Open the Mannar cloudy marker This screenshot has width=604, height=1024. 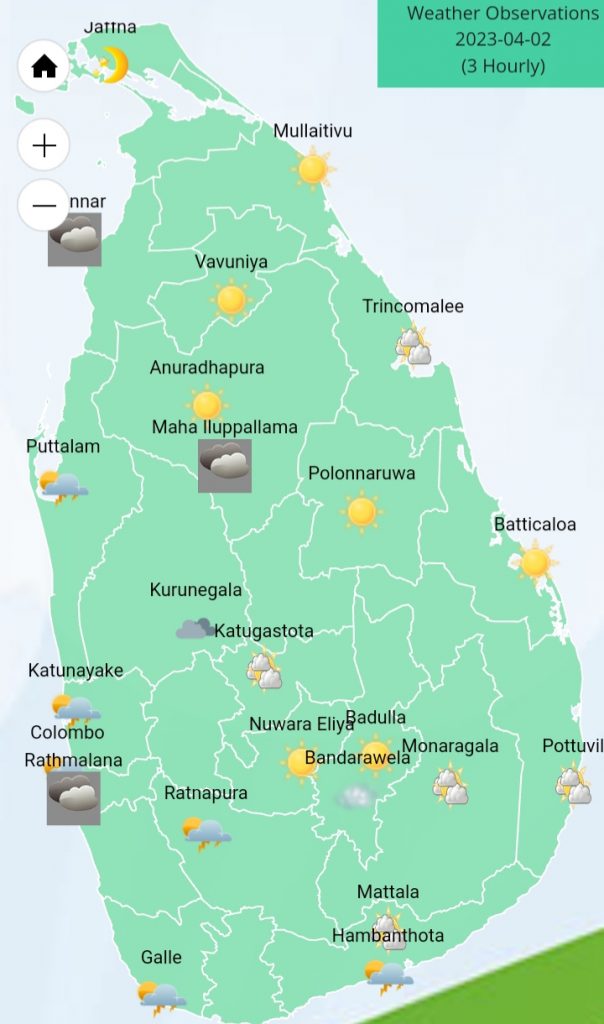tap(75, 239)
